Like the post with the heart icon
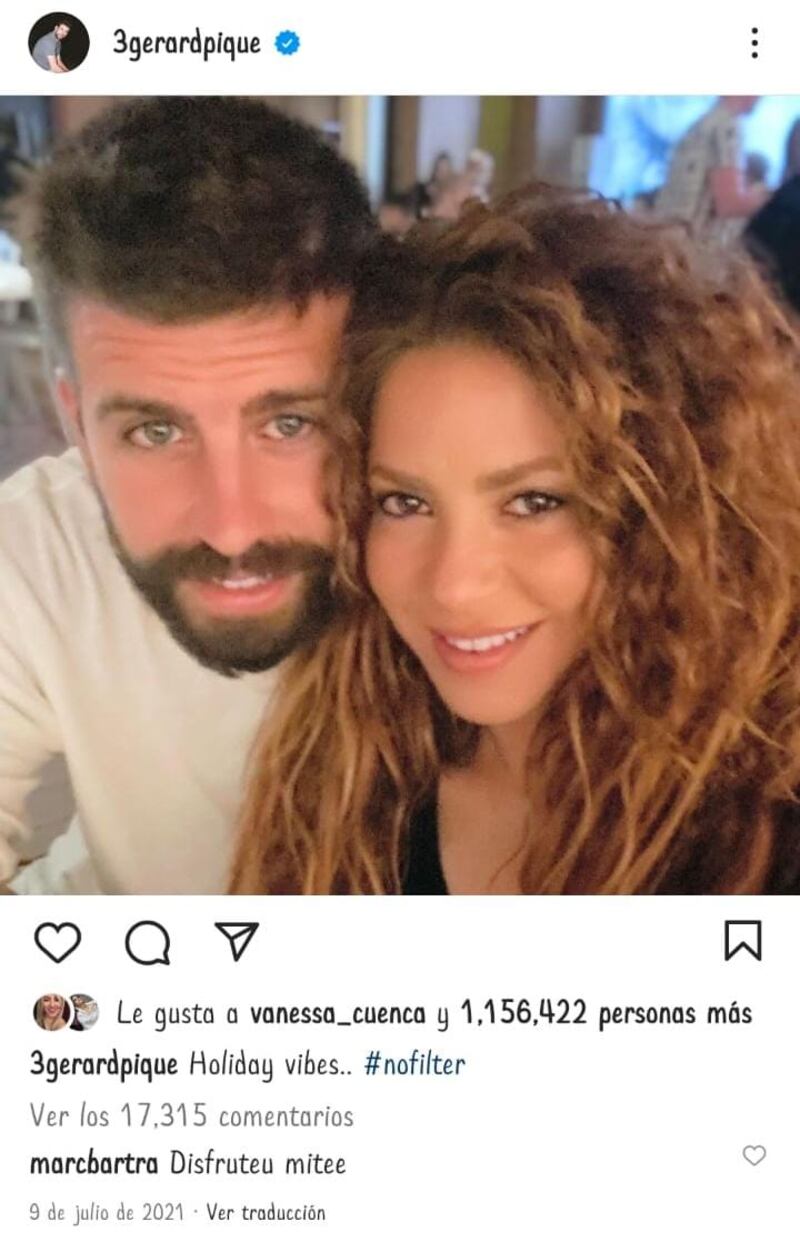Viewport: 800px width, 1242px height. tap(57, 942)
